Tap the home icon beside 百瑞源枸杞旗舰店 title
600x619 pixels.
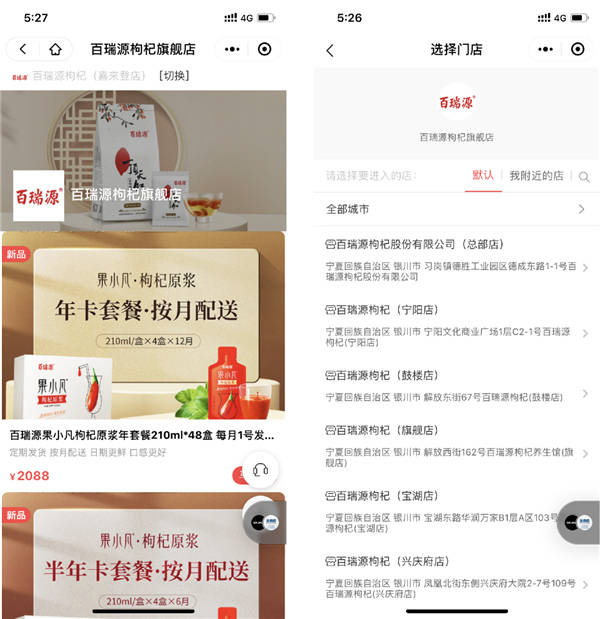click(x=55, y=49)
